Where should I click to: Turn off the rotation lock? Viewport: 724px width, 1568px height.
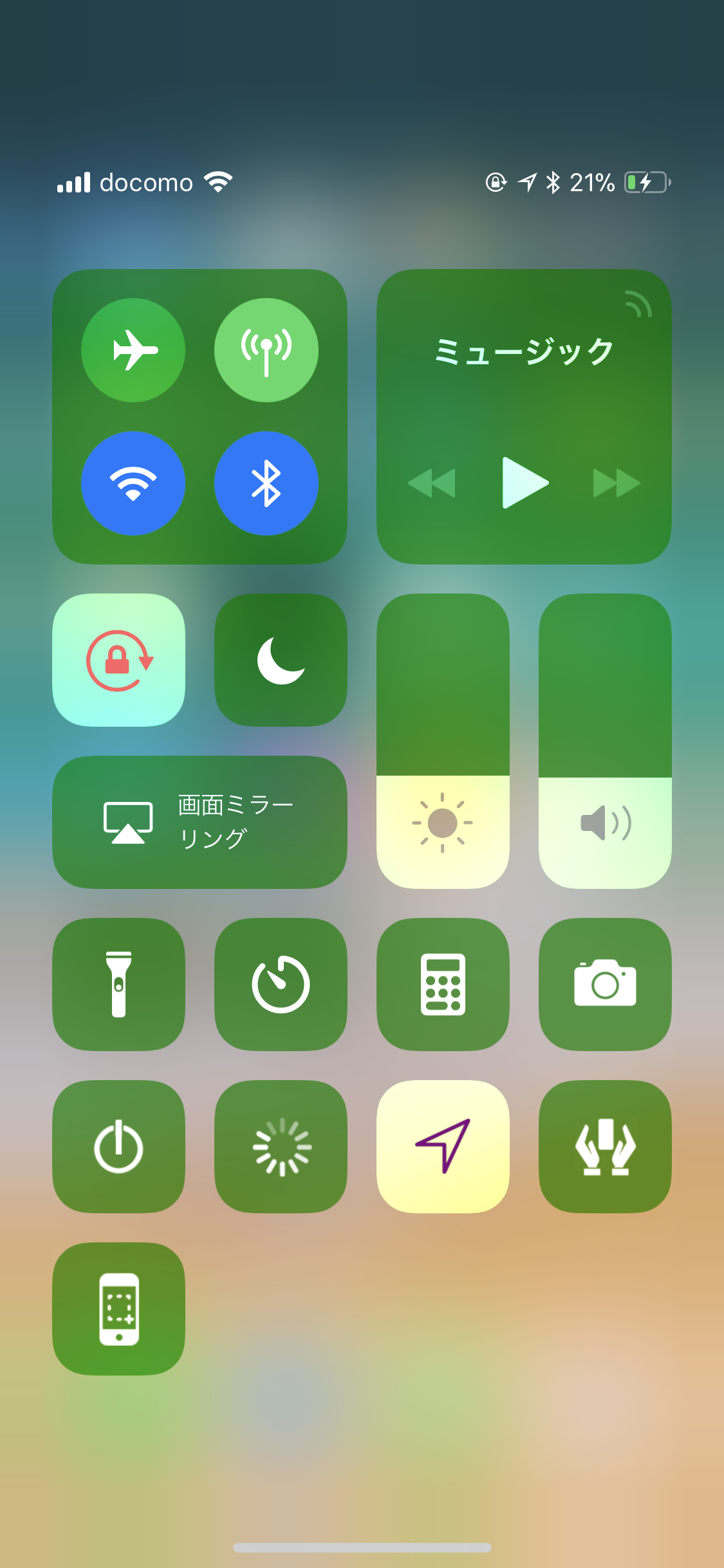(119, 660)
